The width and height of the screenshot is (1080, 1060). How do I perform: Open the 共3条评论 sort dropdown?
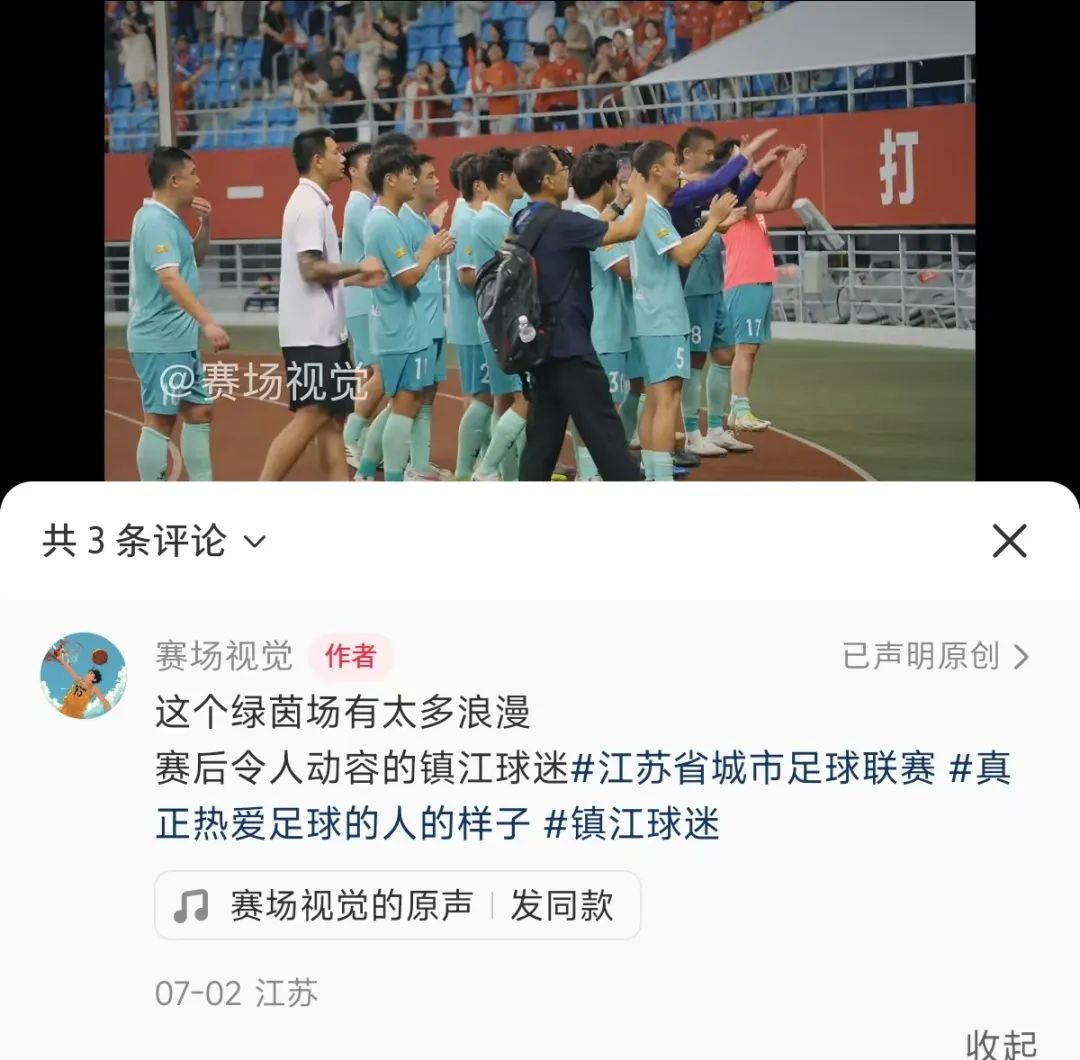pyautogui.click(x=155, y=541)
